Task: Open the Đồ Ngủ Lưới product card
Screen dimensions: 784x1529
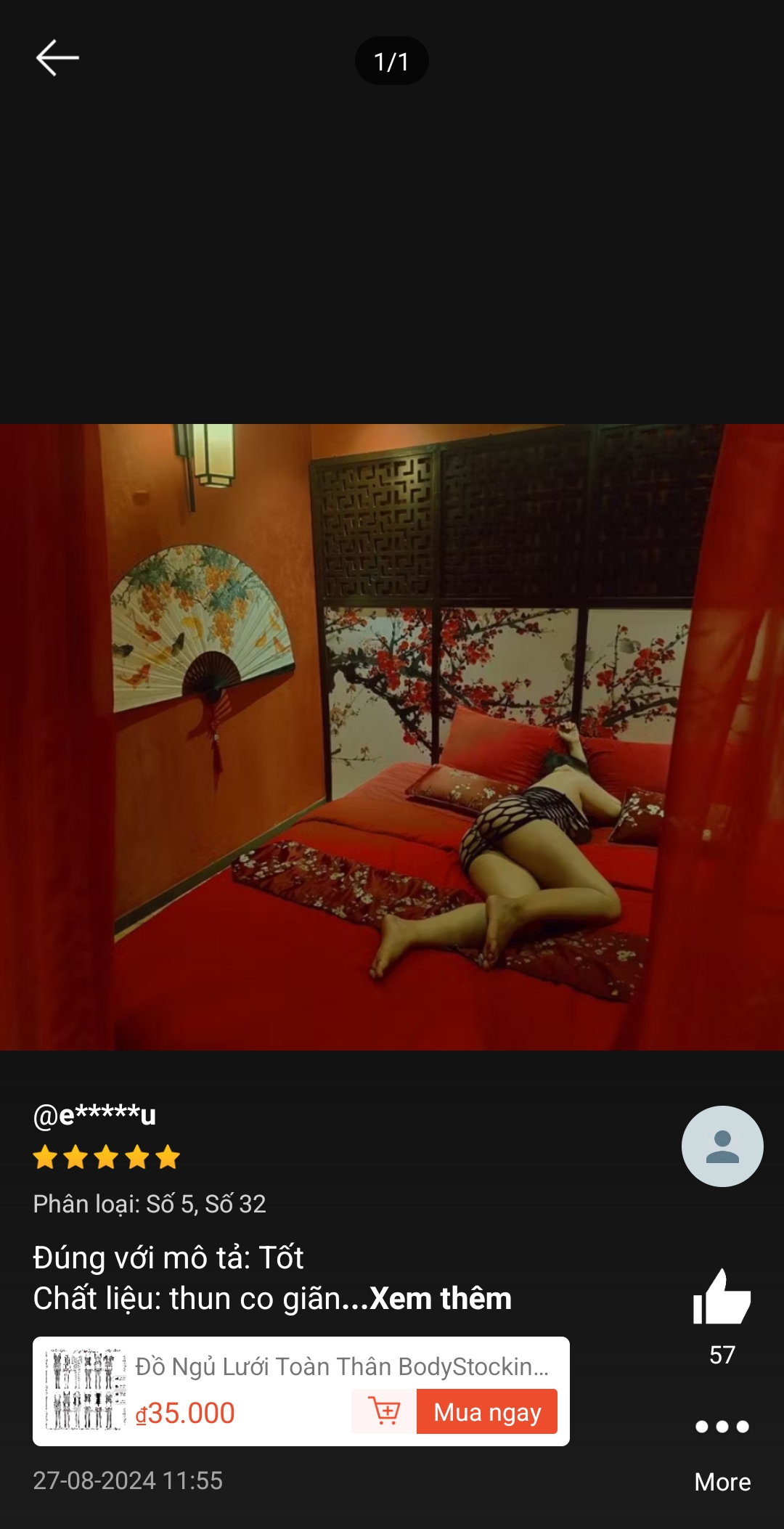Action: coord(341,1367)
